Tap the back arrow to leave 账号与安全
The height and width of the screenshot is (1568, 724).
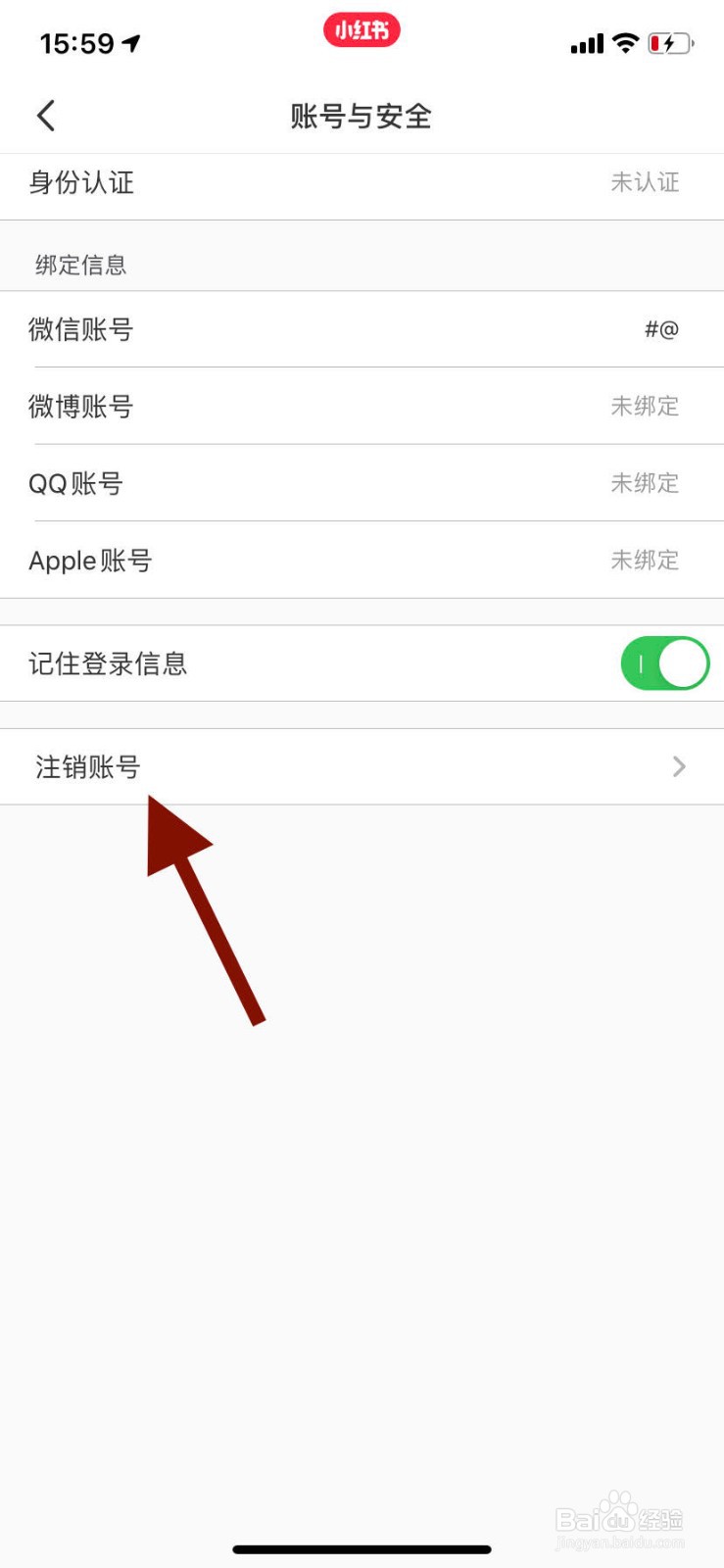click(x=45, y=115)
